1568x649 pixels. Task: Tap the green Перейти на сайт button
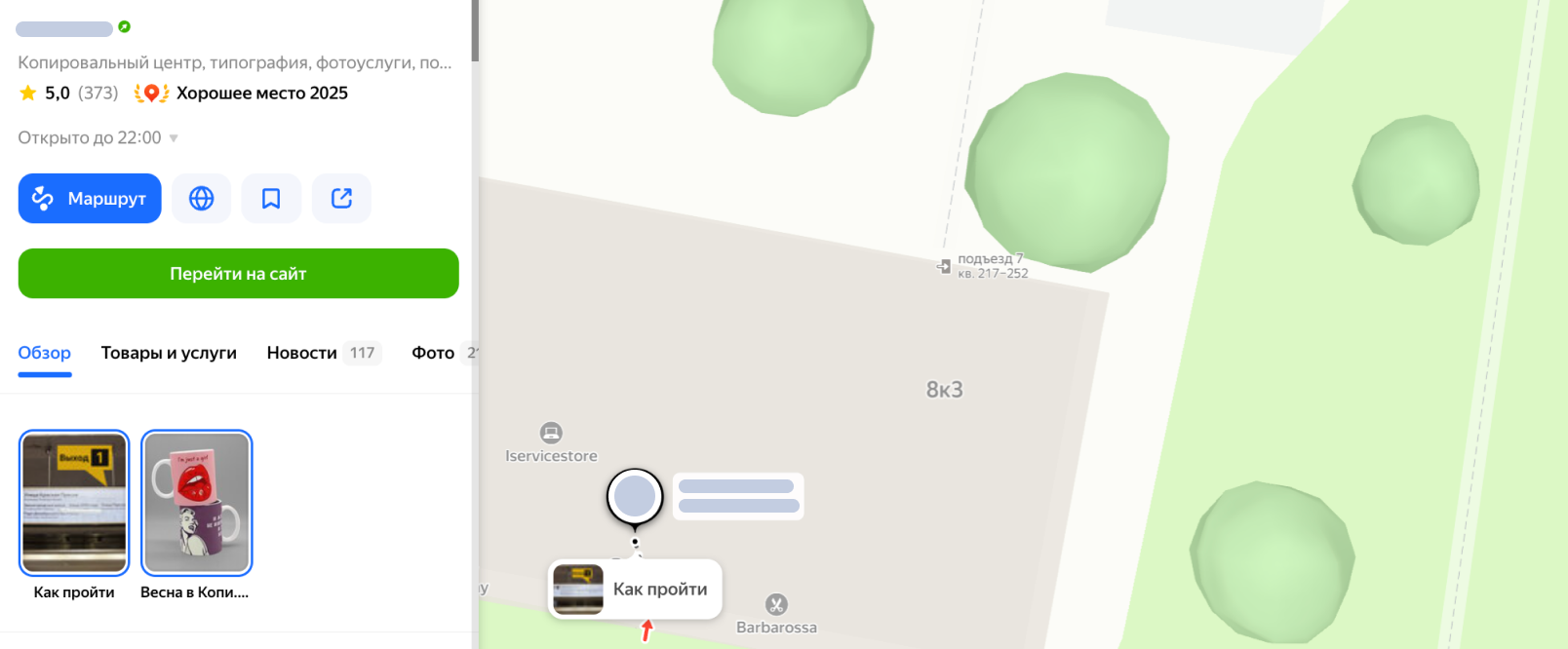(x=238, y=274)
